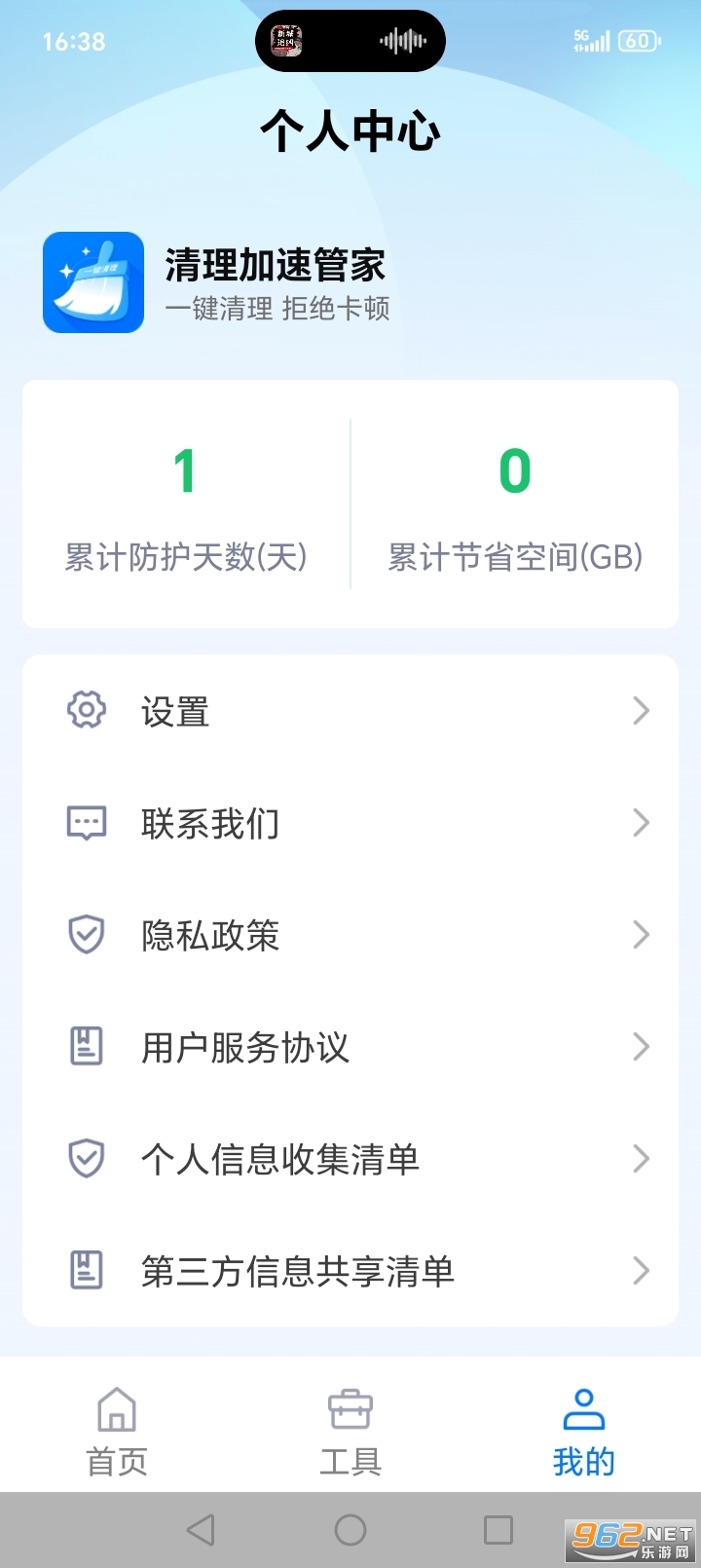Click the 个人信息收集清单 shield icon

[86, 1159]
